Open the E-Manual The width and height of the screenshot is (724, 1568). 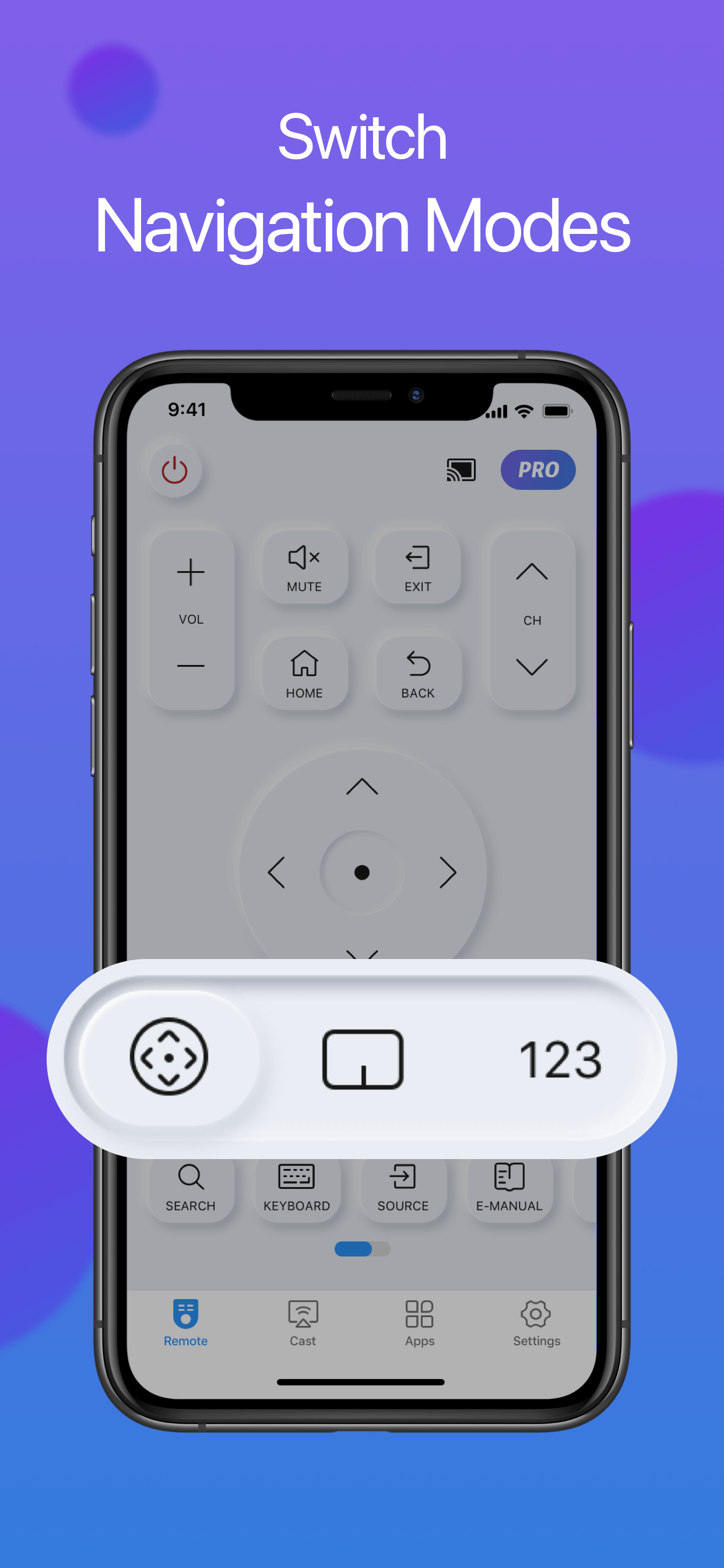509,1187
